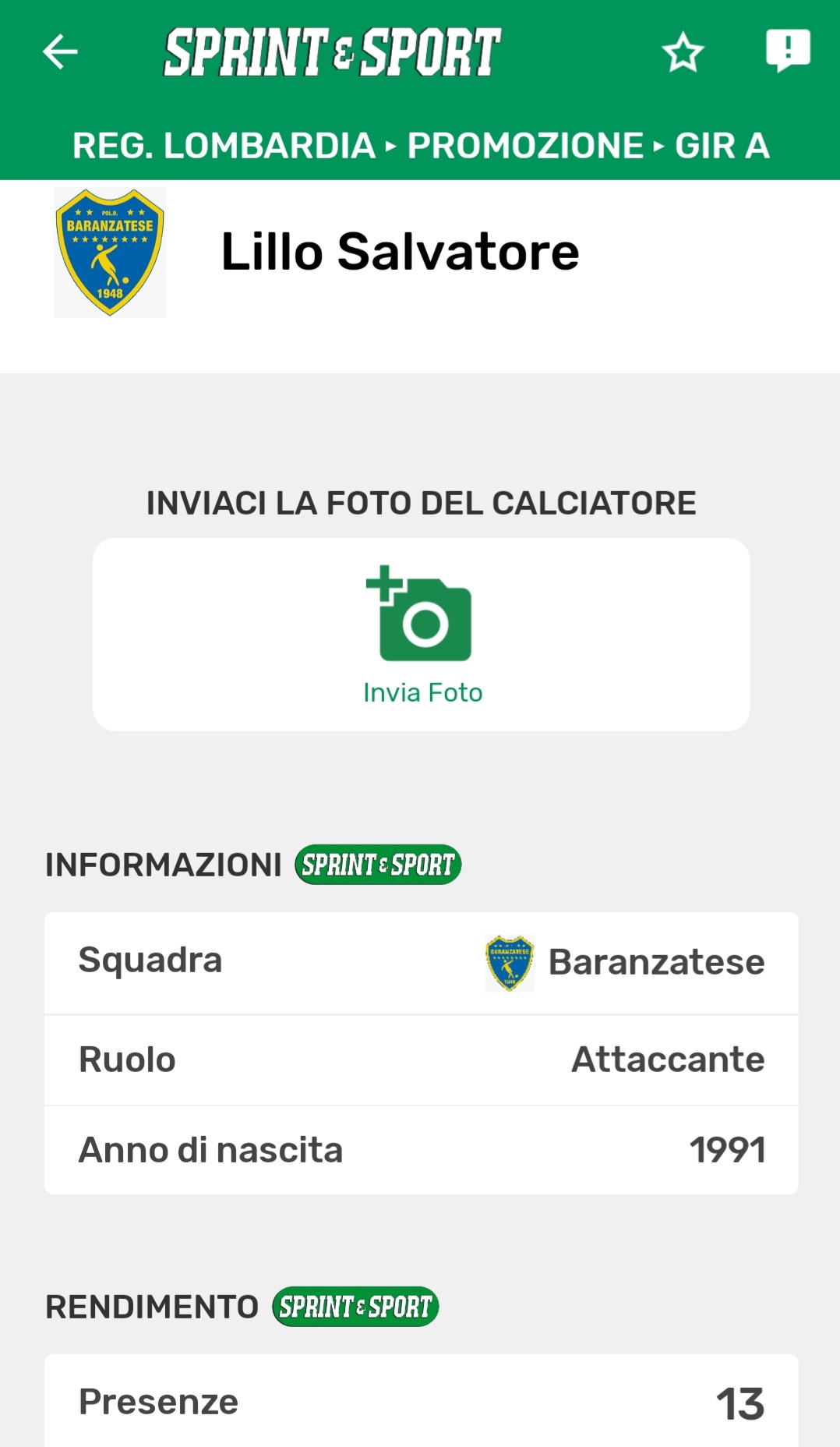The image size is (840, 1447).
Task: Add Lillo Salvatore to favorites
Action: point(683,52)
